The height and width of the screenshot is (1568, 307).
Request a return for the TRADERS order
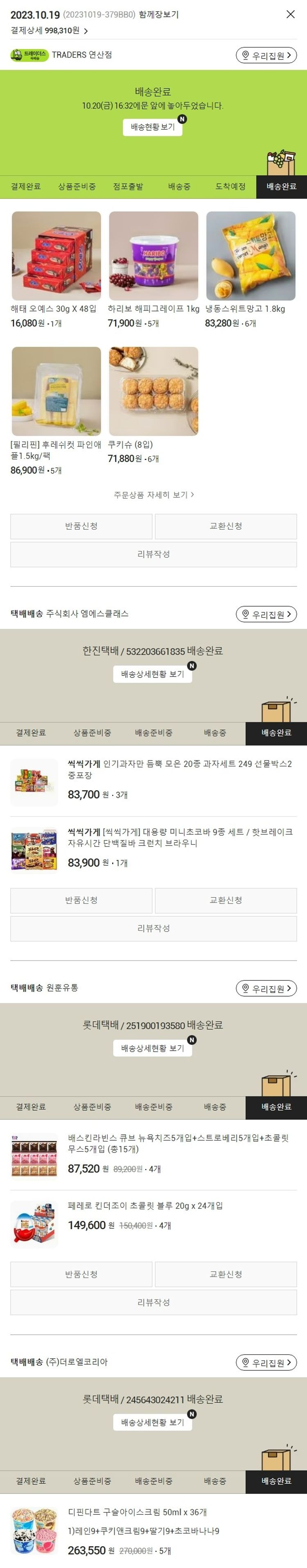[x=81, y=526]
